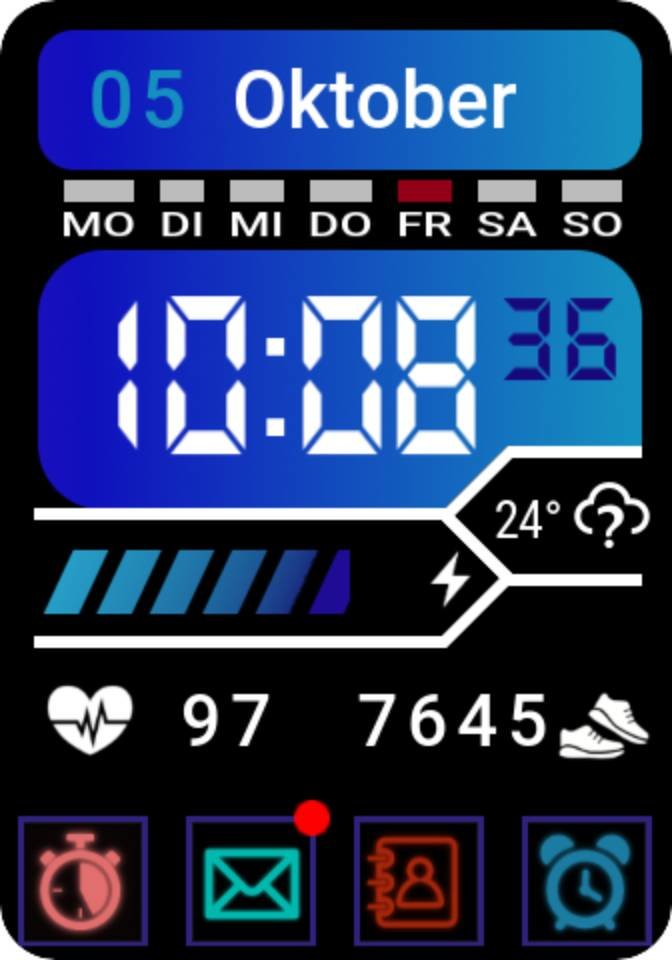672x960 pixels.
Task: Open the alarm clock shortcut
Action: [x=587, y=881]
